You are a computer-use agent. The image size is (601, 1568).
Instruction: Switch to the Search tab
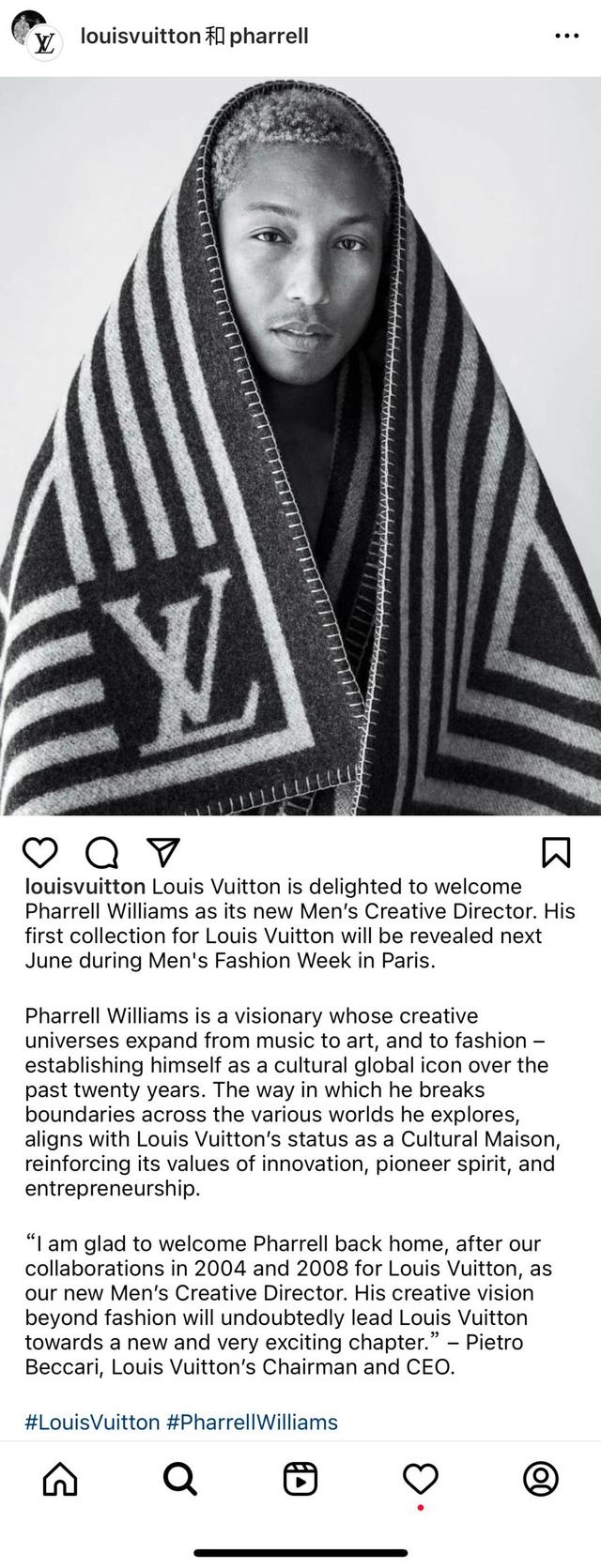tap(180, 1479)
